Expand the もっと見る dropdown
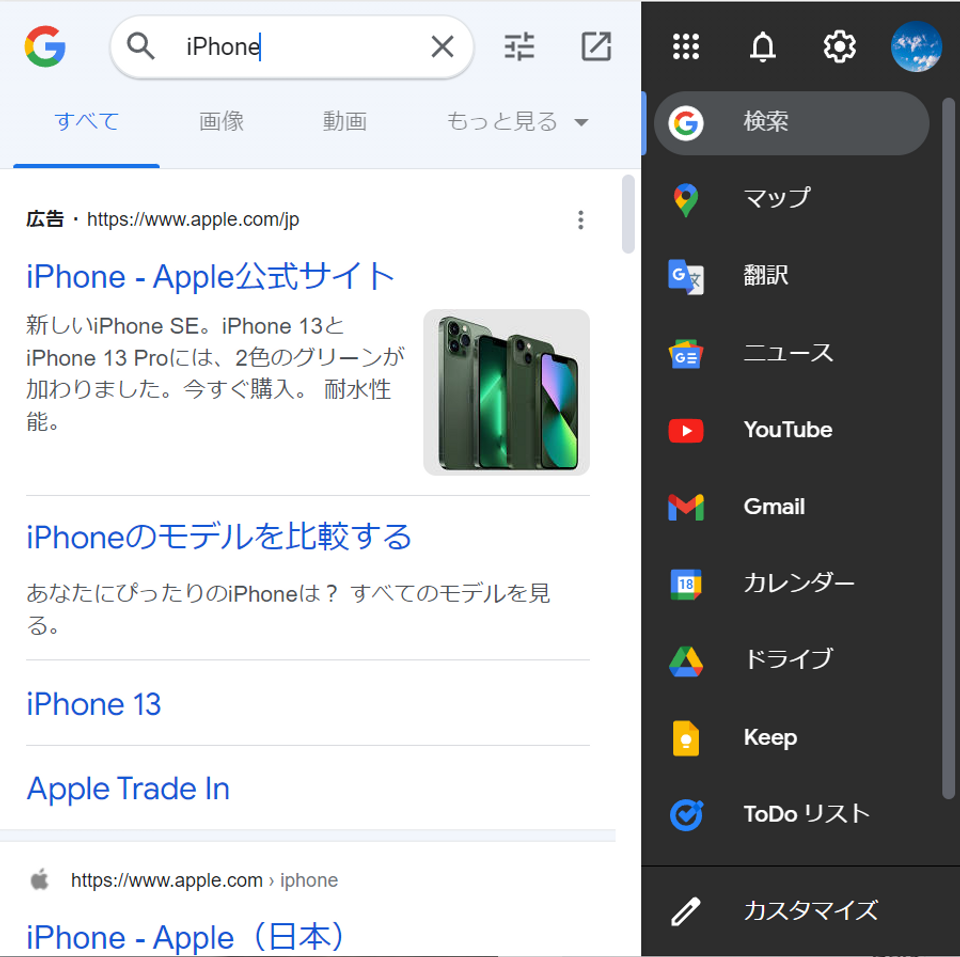The height and width of the screenshot is (957, 960). pyautogui.click(x=517, y=122)
